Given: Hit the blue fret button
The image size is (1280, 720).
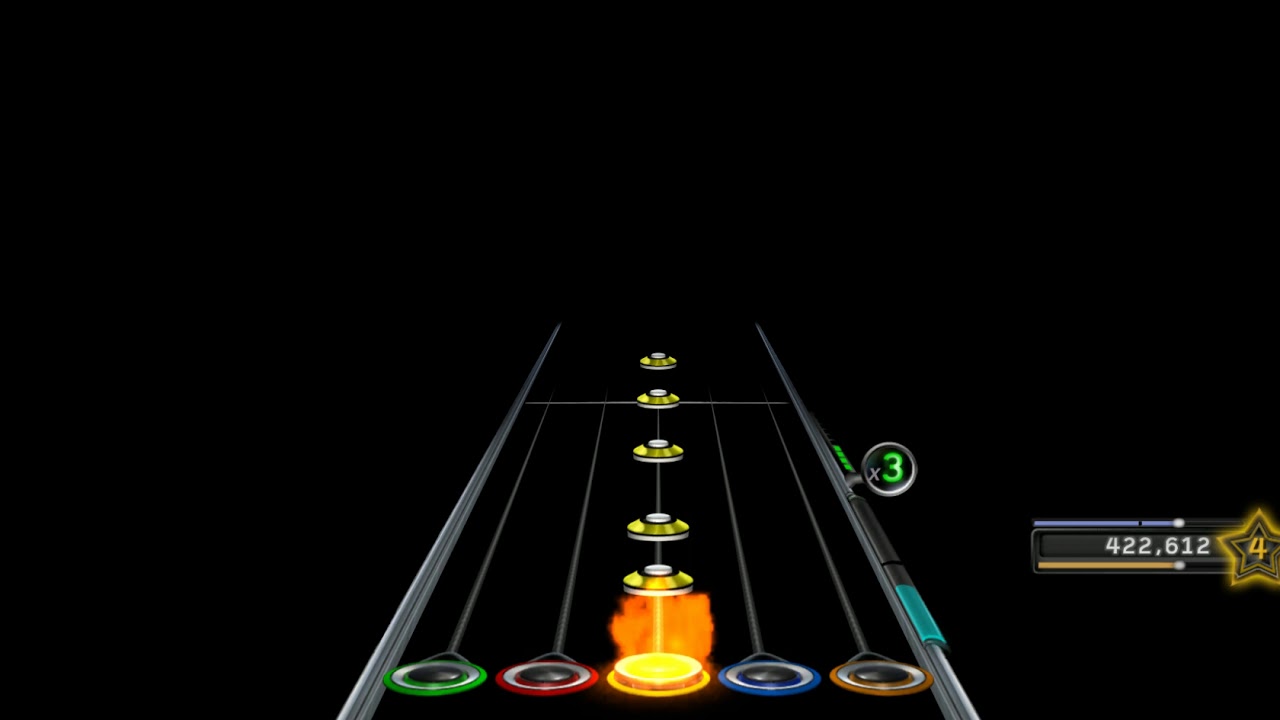Looking at the screenshot, I should pyautogui.click(x=769, y=677).
